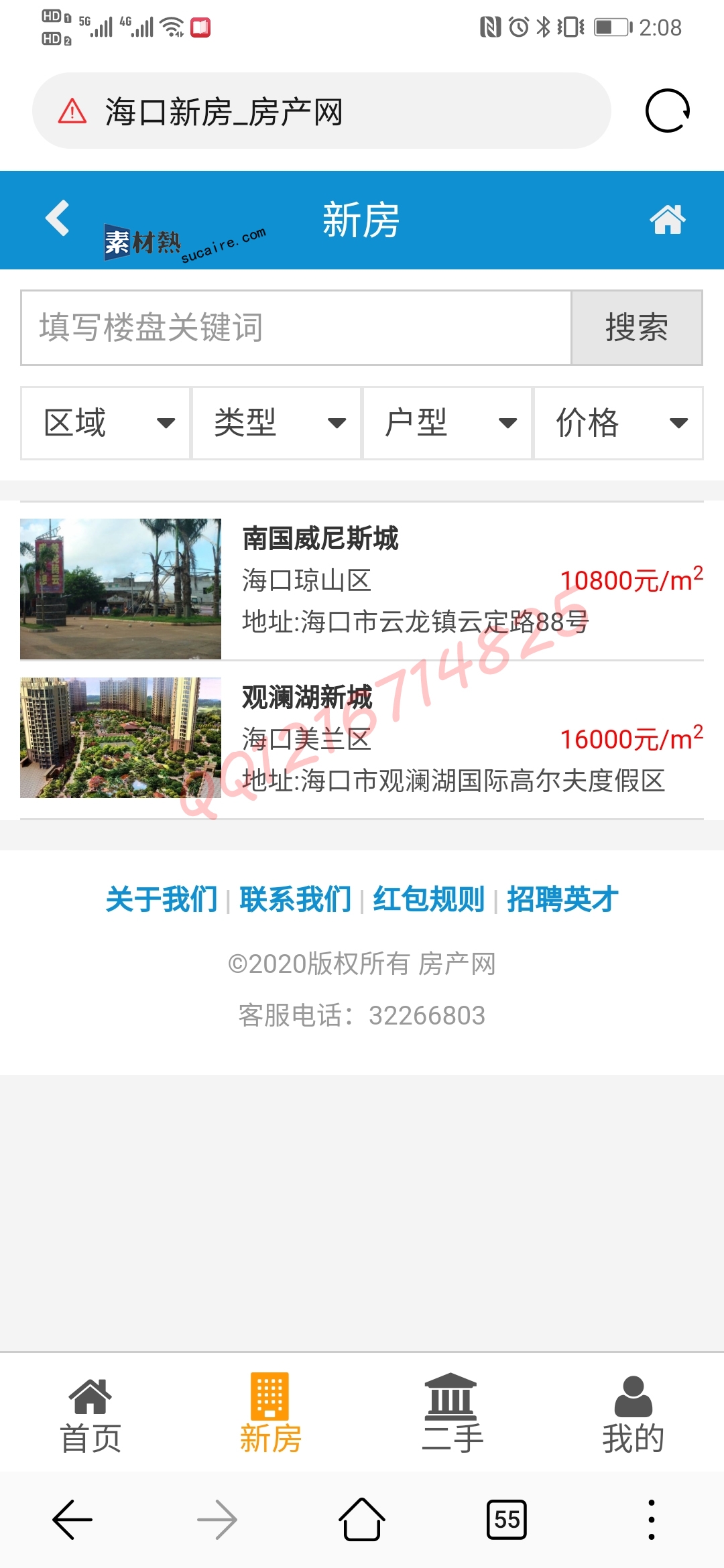Open the home icon in blue header
Screen dimensions: 724x1568
pyautogui.click(x=668, y=220)
